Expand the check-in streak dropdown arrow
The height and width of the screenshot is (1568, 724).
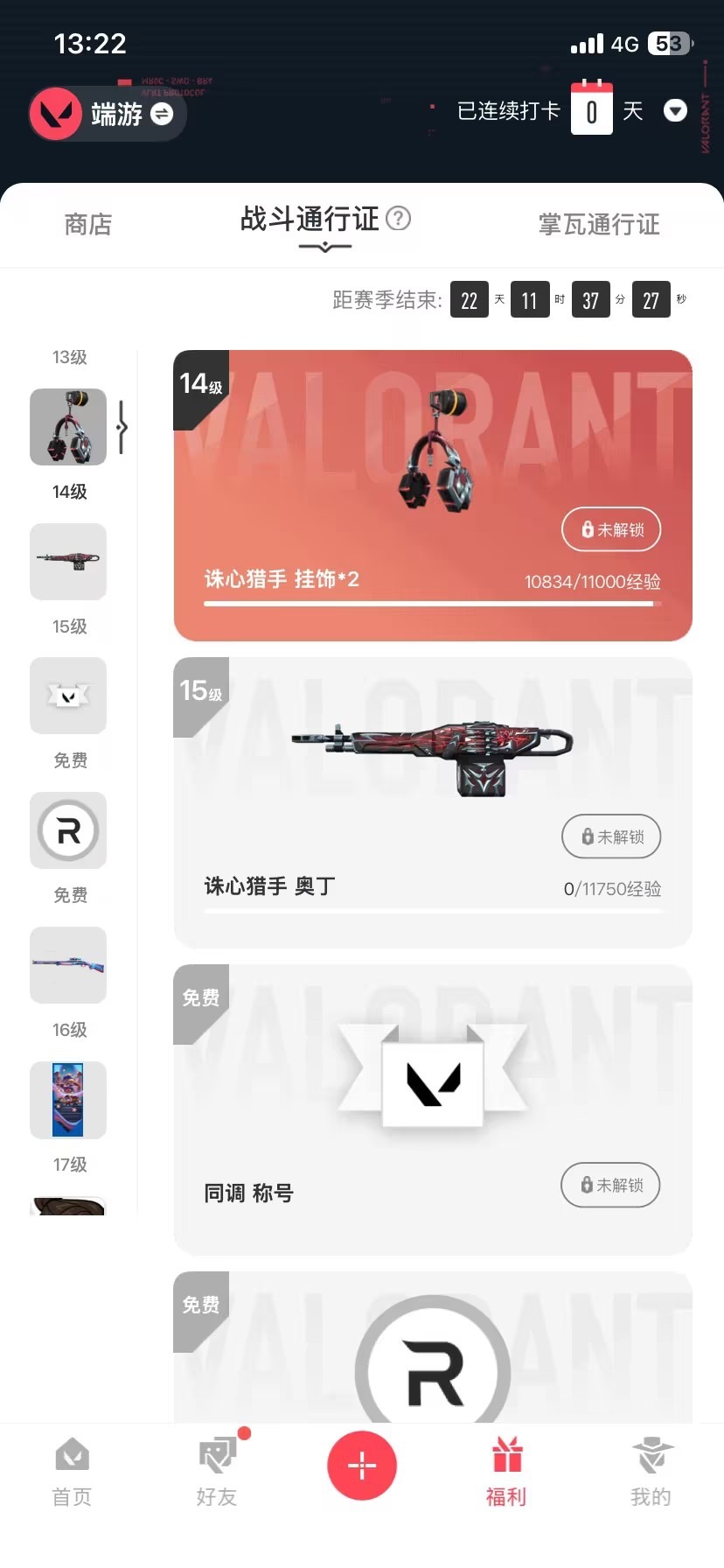click(675, 111)
